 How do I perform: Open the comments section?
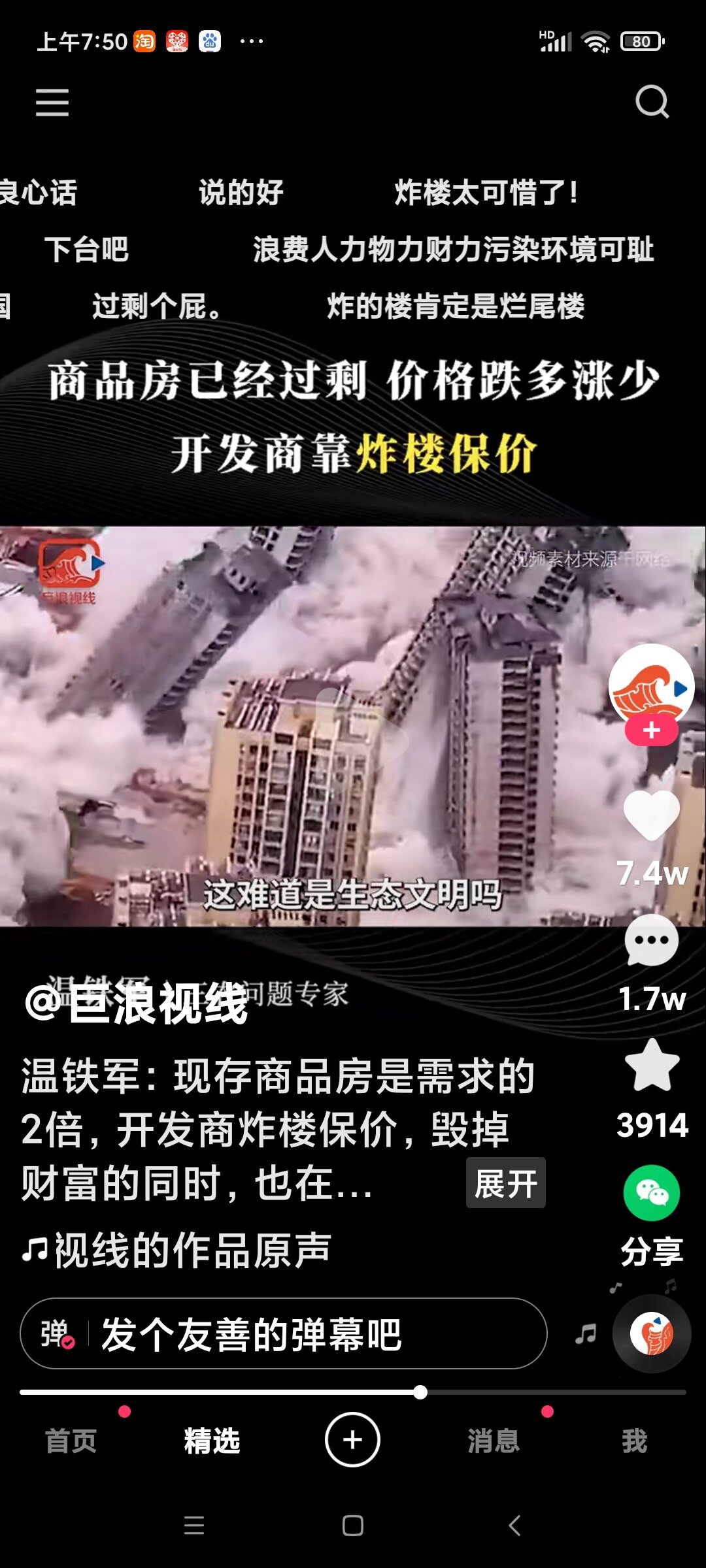click(651, 941)
